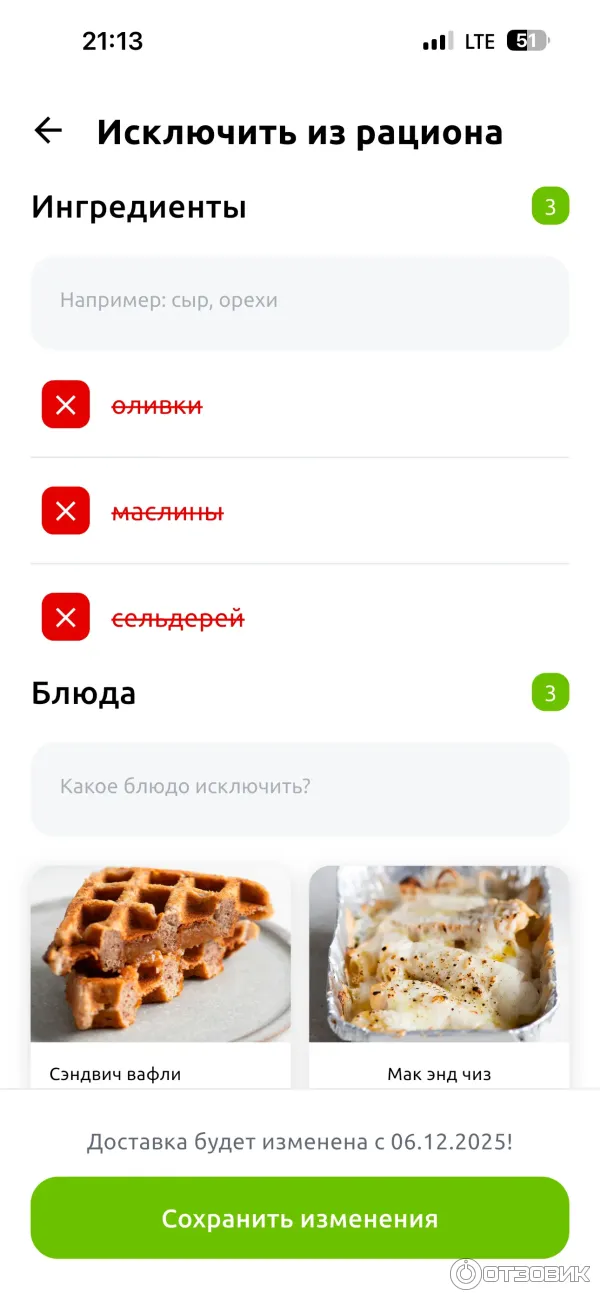Focus the ingredients field "Например: сыр, орехи"

click(300, 301)
